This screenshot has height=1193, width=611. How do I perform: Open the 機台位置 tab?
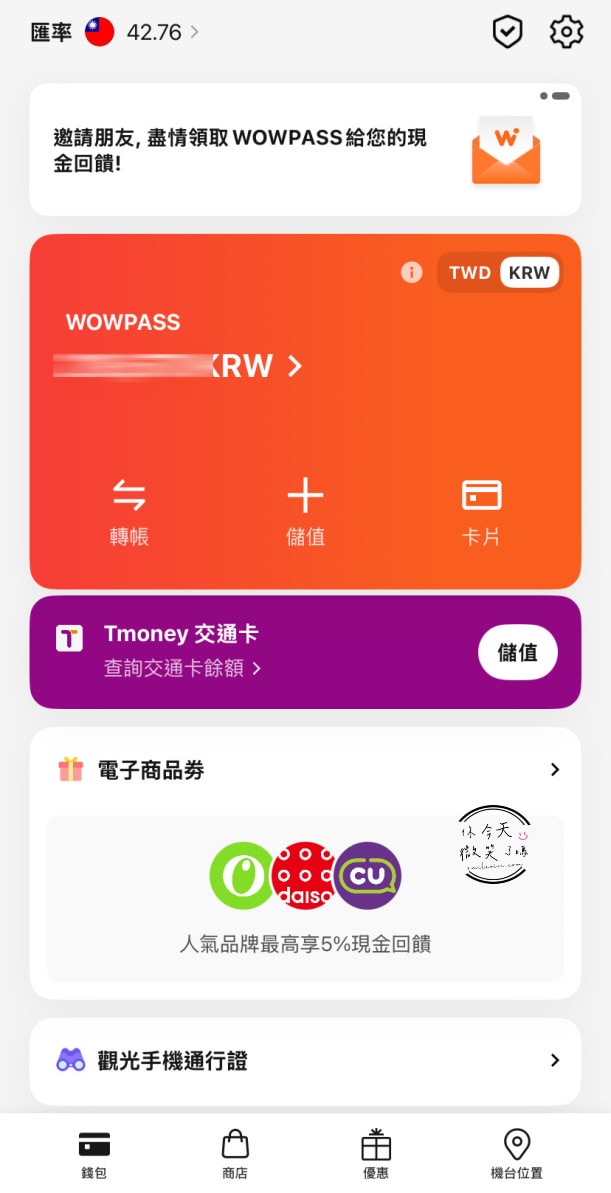517,1154
